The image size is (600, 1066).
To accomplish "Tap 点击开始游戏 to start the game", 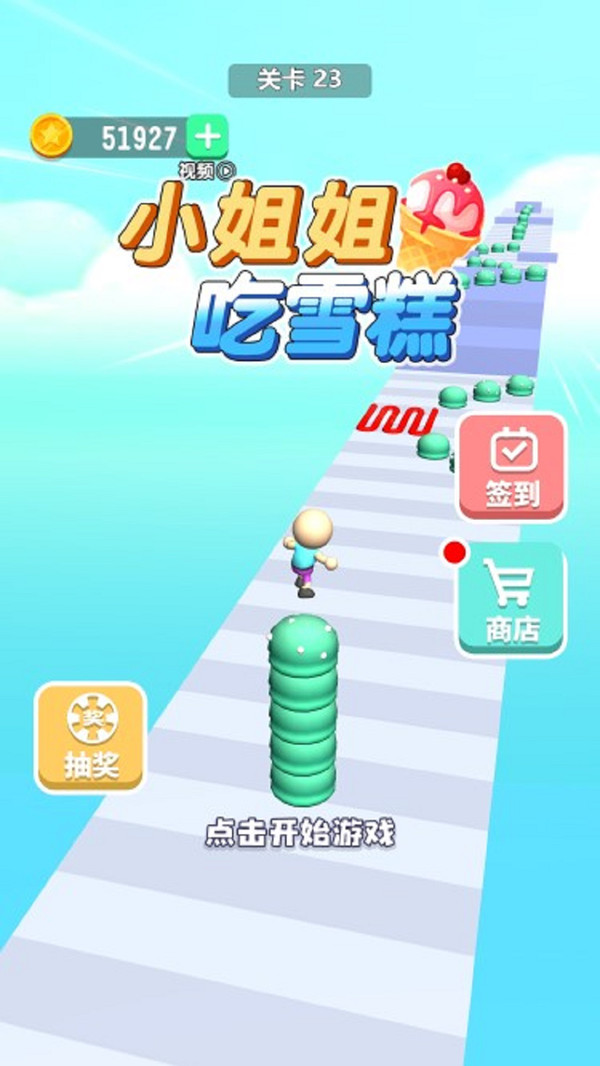I will coord(299,833).
